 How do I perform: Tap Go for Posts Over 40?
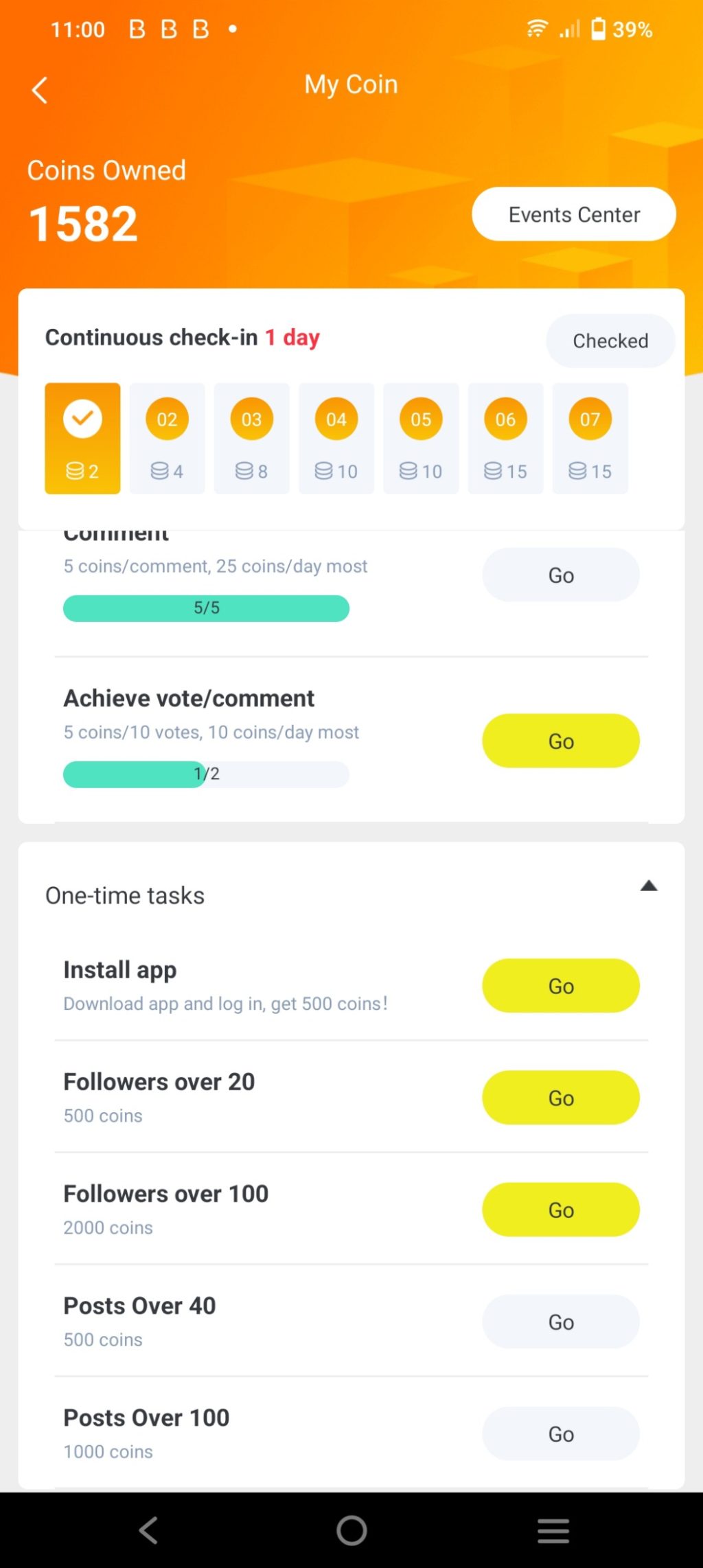(560, 1322)
